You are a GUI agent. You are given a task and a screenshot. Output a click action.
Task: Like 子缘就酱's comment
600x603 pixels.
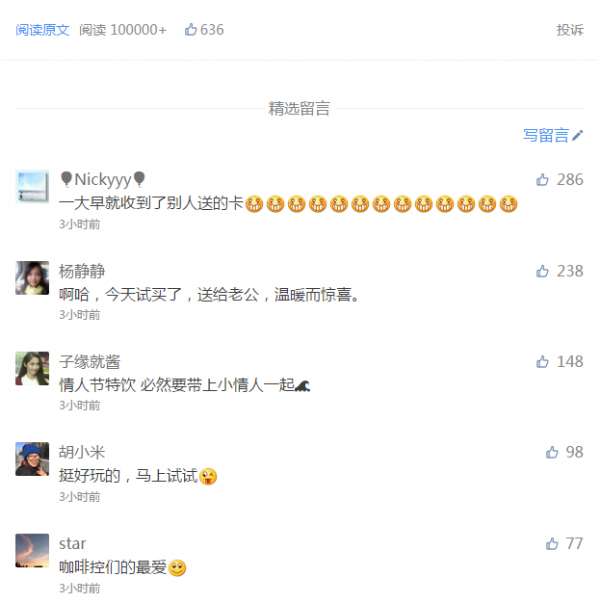coord(543,362)
